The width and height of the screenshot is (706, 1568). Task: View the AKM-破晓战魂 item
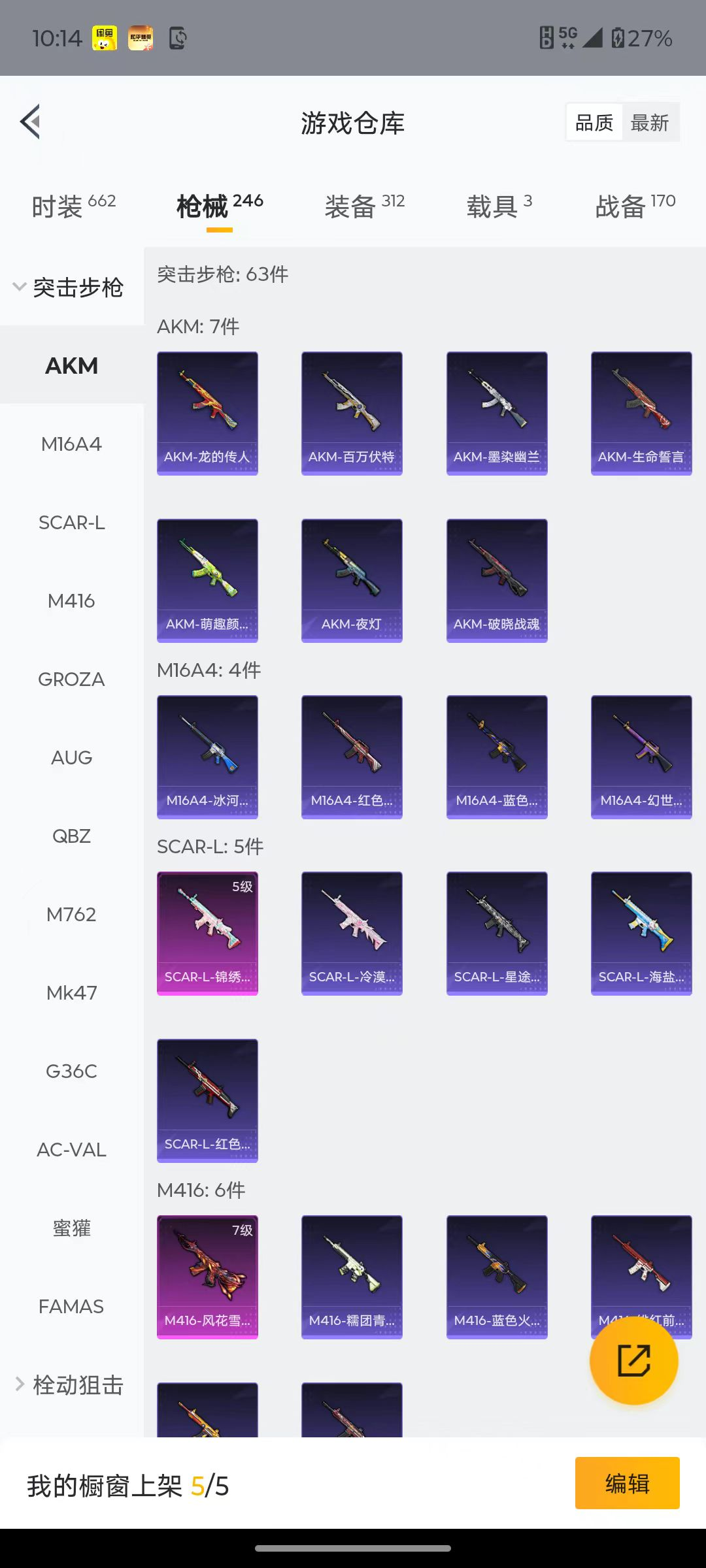tap(497, 580)
